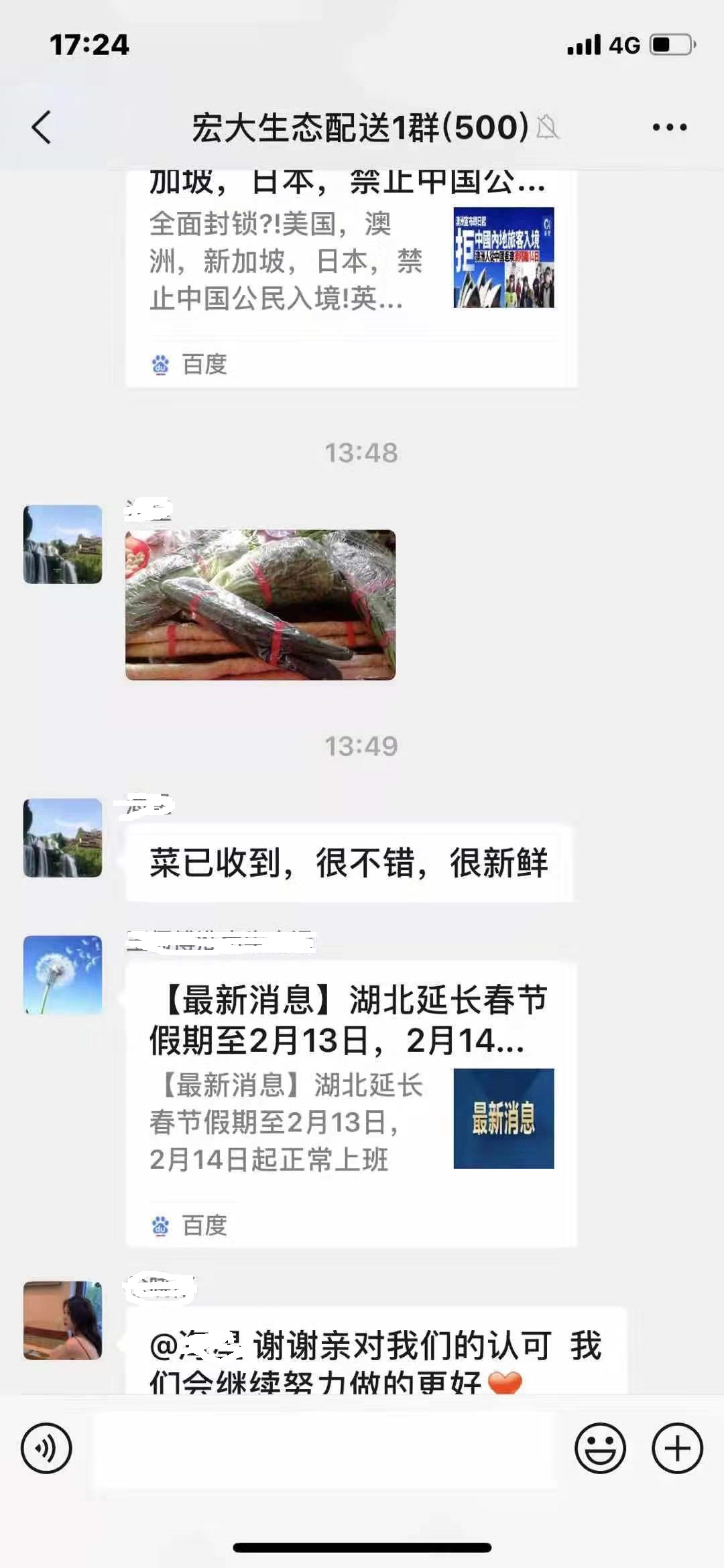Switch to voice message input
724x1568 pixels.
(x=46, y=1448)
